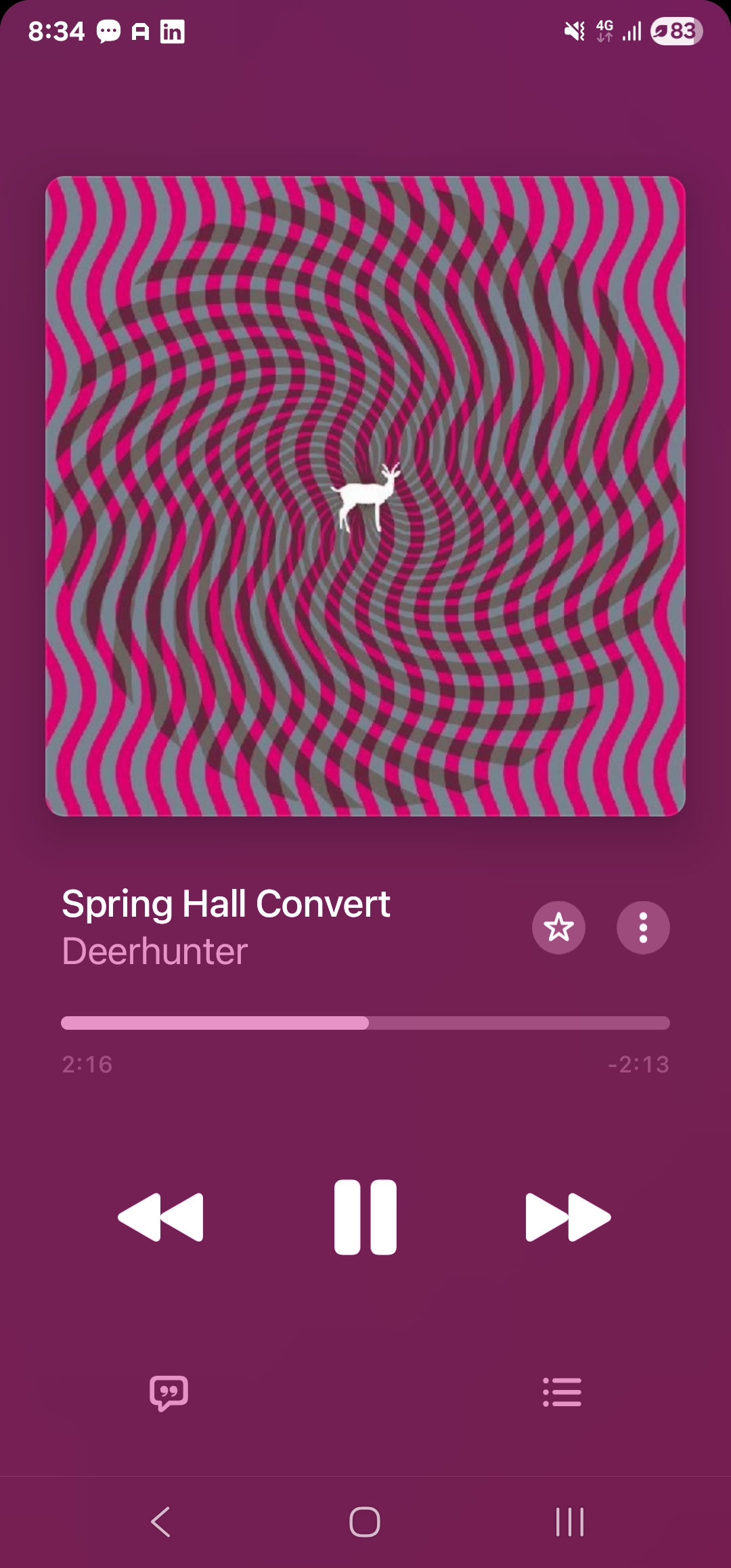Skip to the next track
The height and width of the screenshot is (1568, 731).
tap(569, 1217)
